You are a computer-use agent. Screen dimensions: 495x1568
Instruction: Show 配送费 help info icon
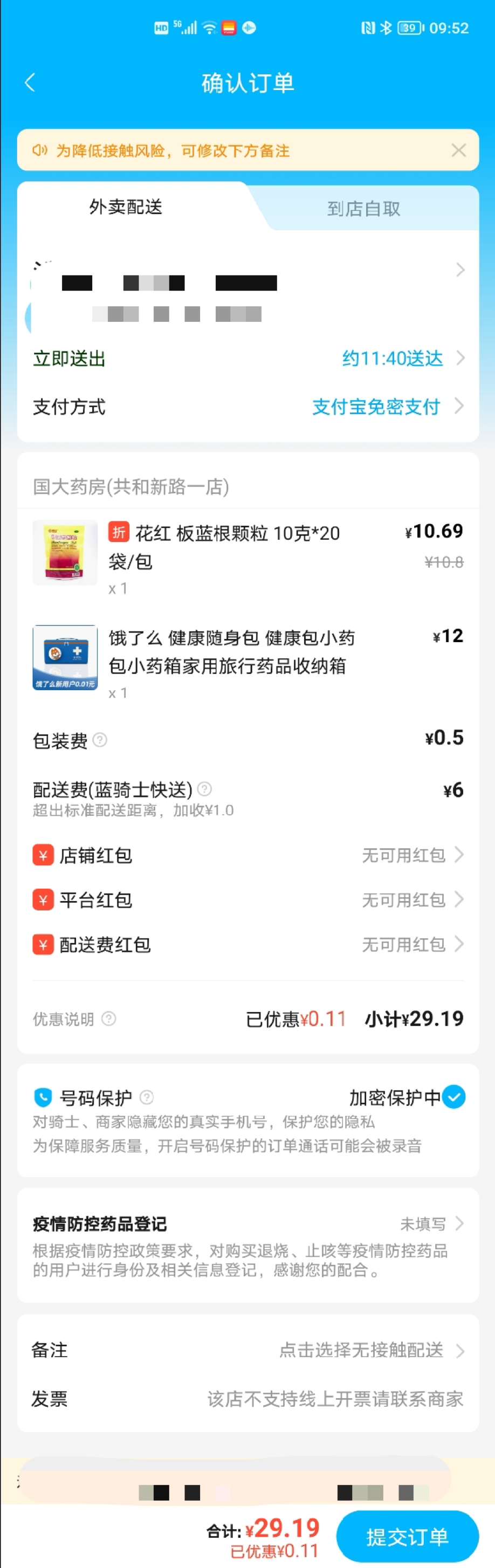point(205,789)
